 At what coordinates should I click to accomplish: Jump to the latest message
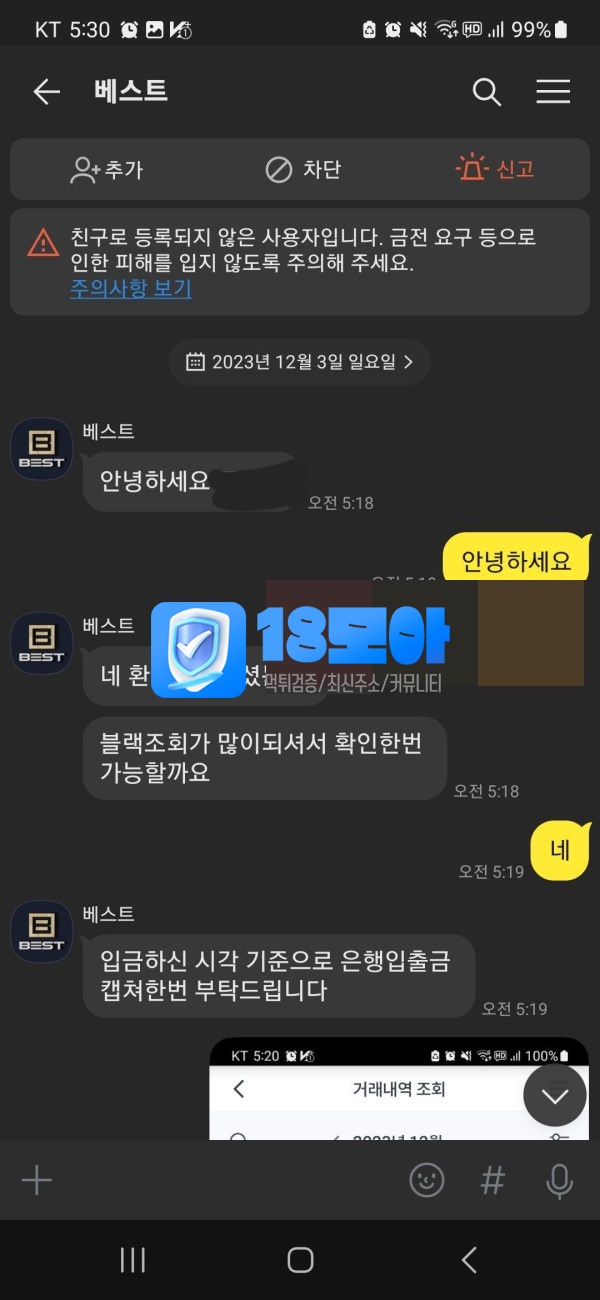click(x=554, y=1095)
